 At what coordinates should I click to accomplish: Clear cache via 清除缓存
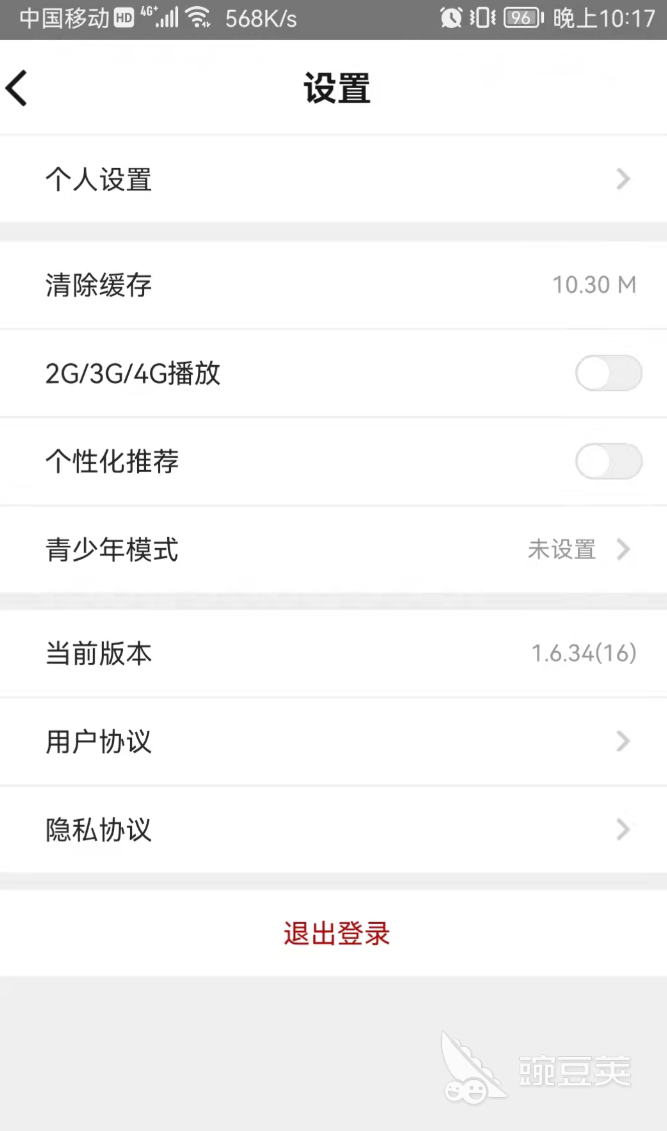(x=333, y=286)
